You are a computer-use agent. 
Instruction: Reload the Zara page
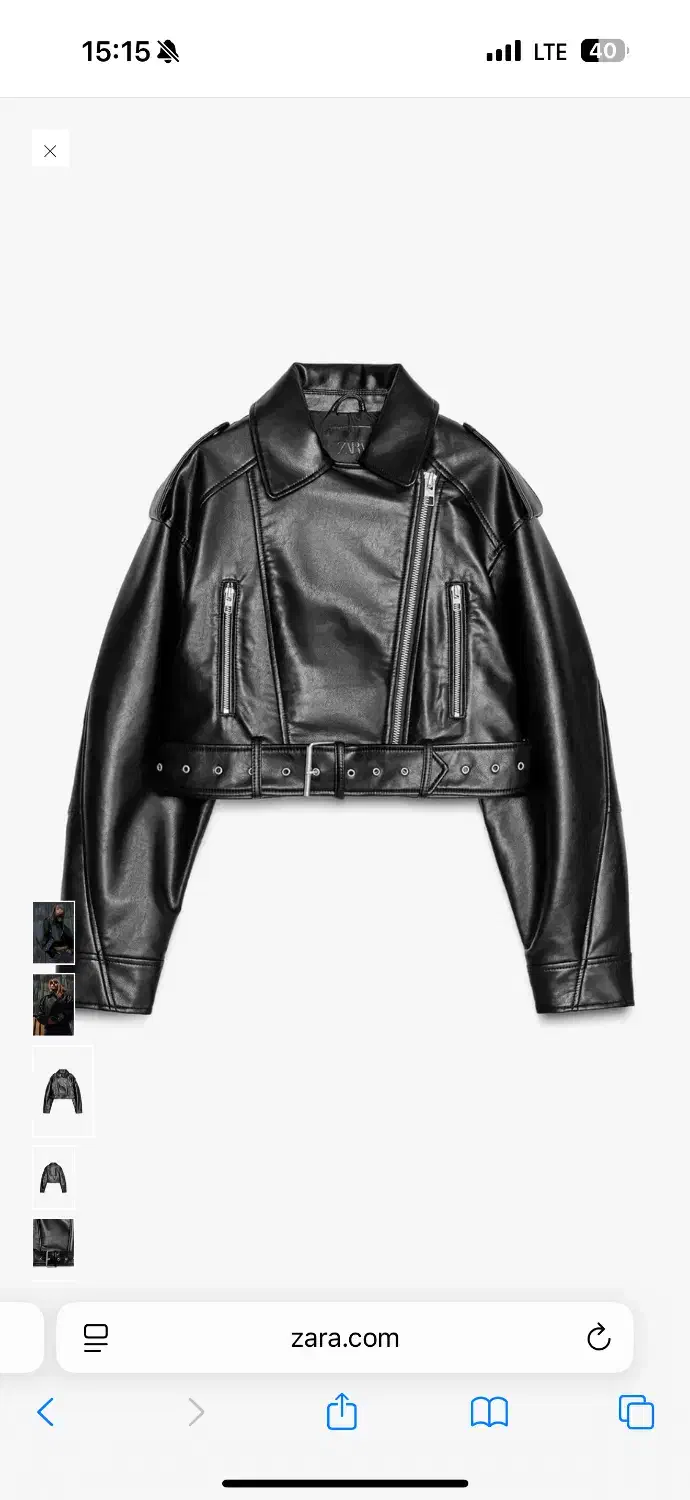tap(598, 1338)
